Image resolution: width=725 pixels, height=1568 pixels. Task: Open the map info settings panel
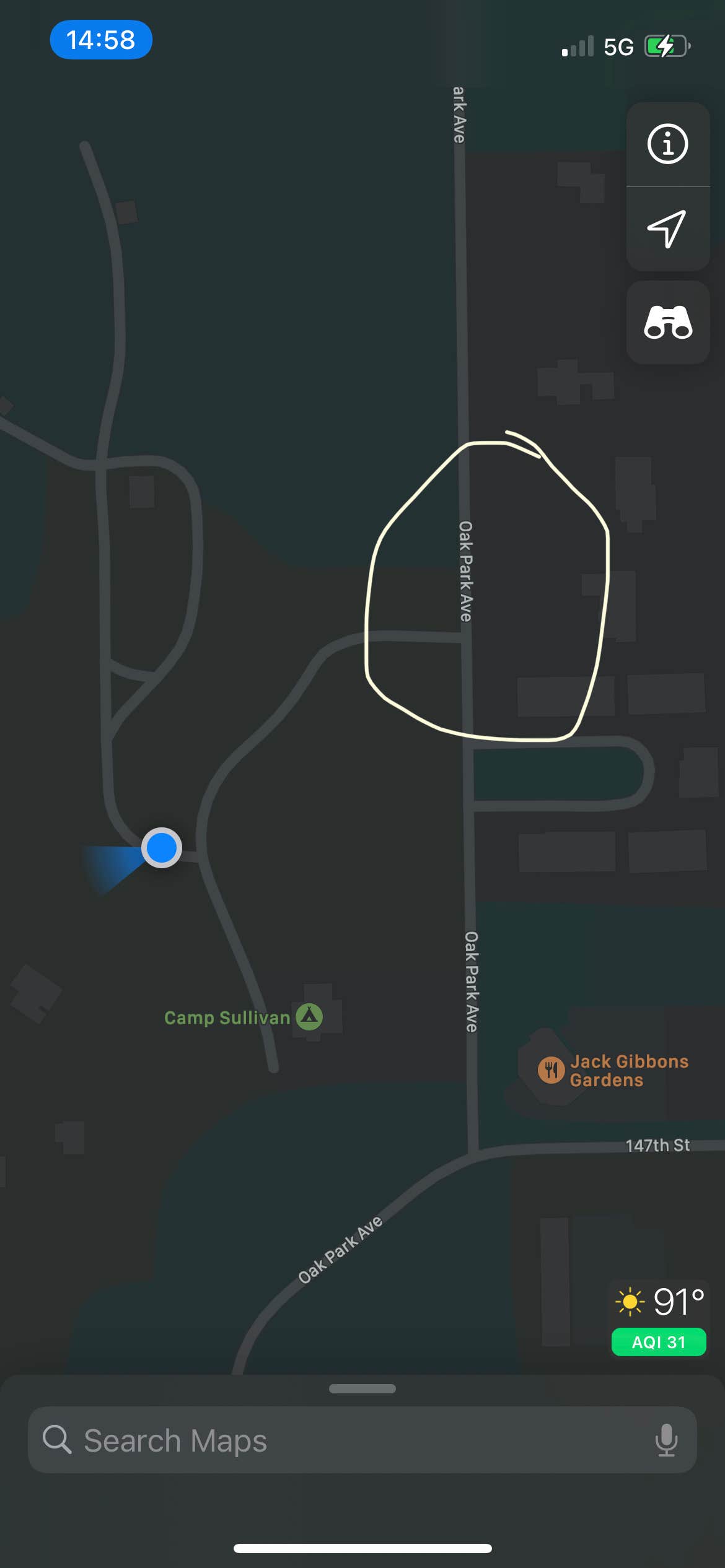(x=668, y=144)
